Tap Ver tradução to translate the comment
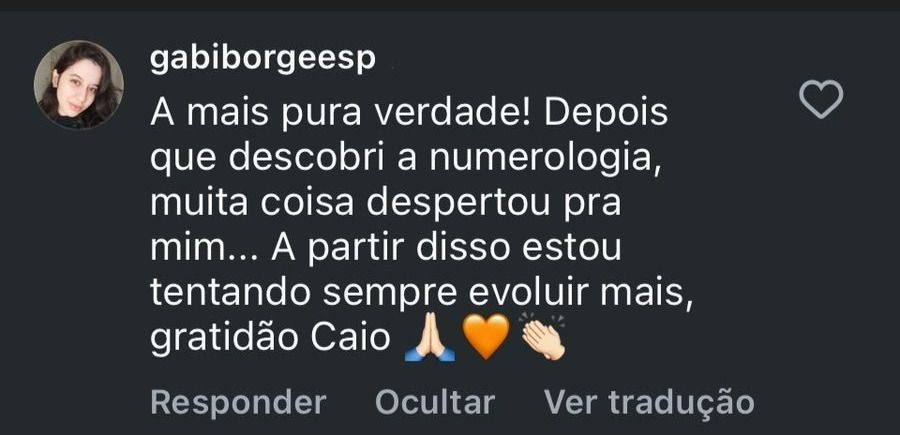Screen dimensions: 900x435 [x=649, y=402]
